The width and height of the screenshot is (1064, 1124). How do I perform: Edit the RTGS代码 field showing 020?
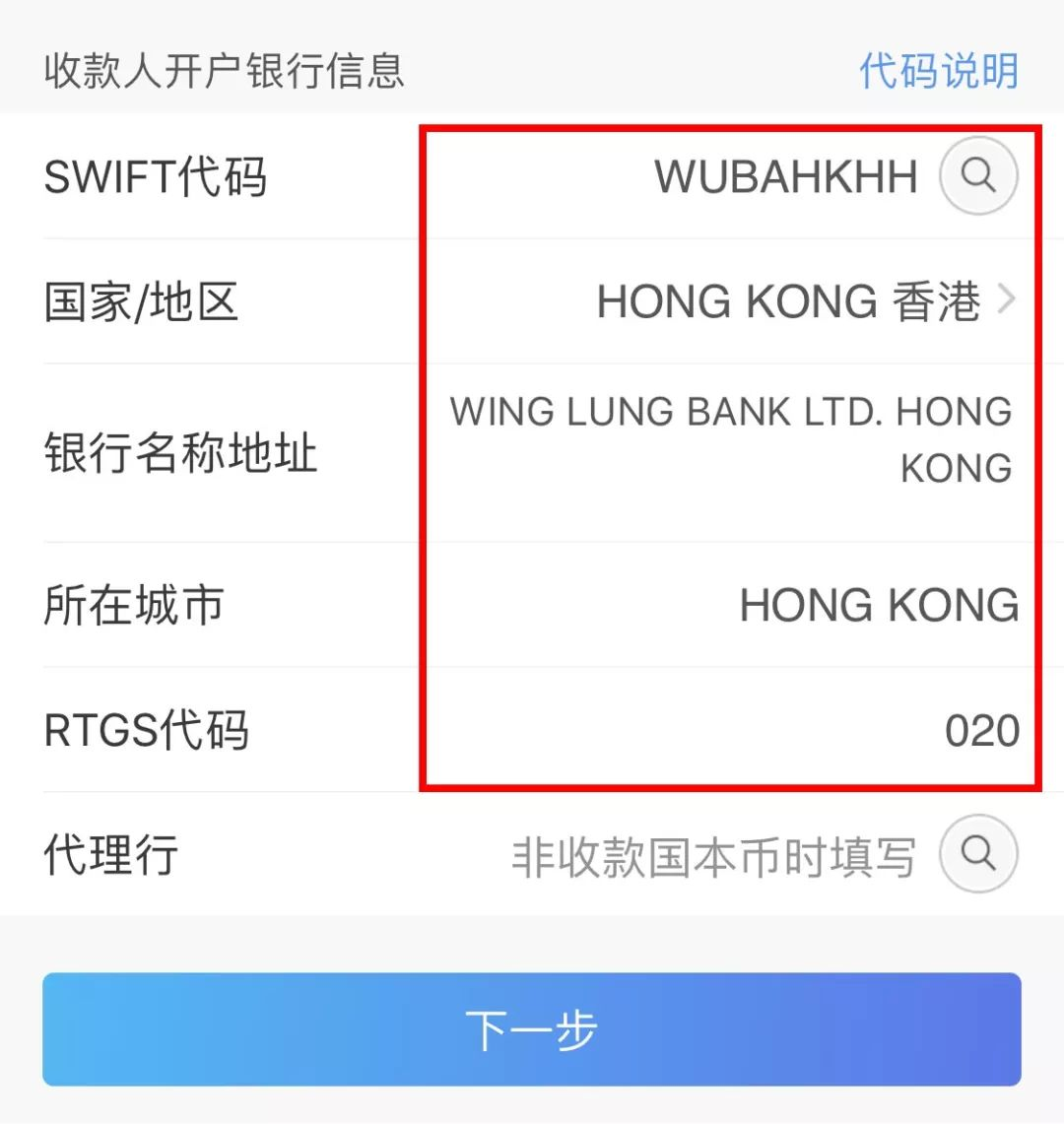[x=980, y=731]
